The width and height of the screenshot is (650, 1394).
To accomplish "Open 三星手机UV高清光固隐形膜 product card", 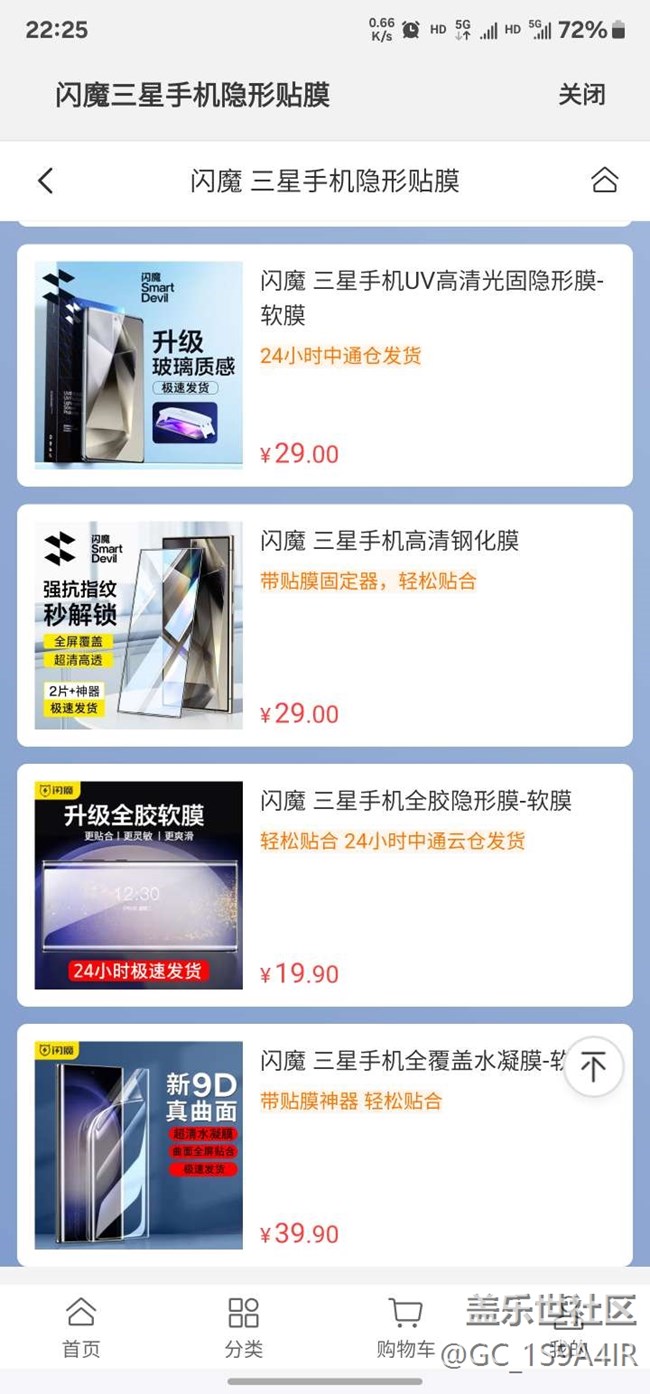I will pyautogui.click(x=325, y=366).
